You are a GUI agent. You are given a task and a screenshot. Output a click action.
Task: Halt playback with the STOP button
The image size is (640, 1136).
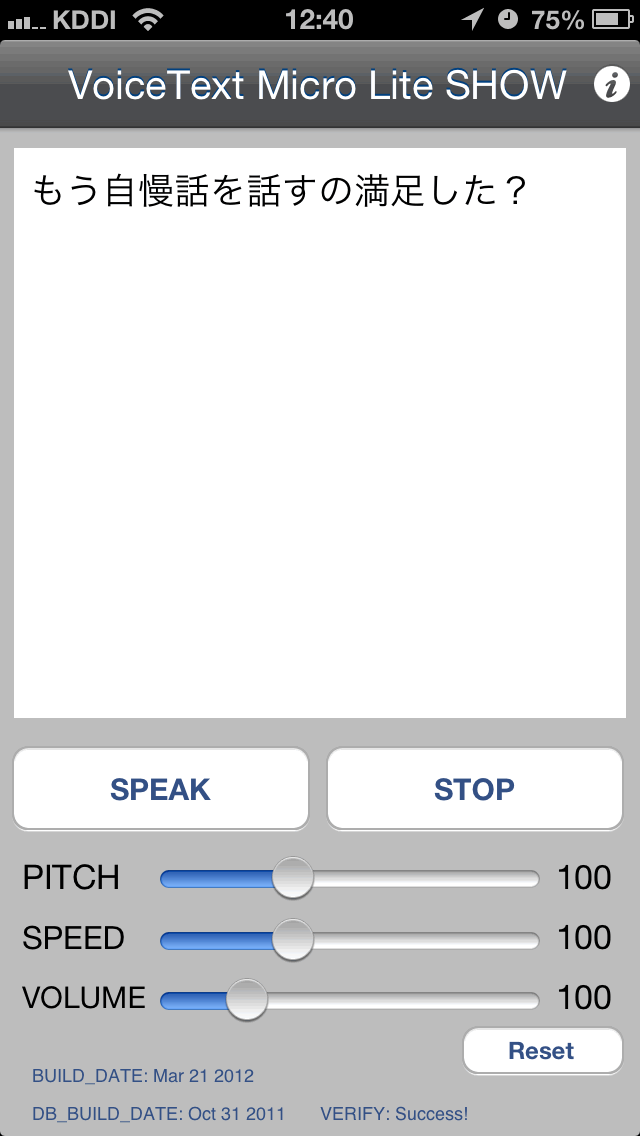pyautogui.click(x=475, y=788)
